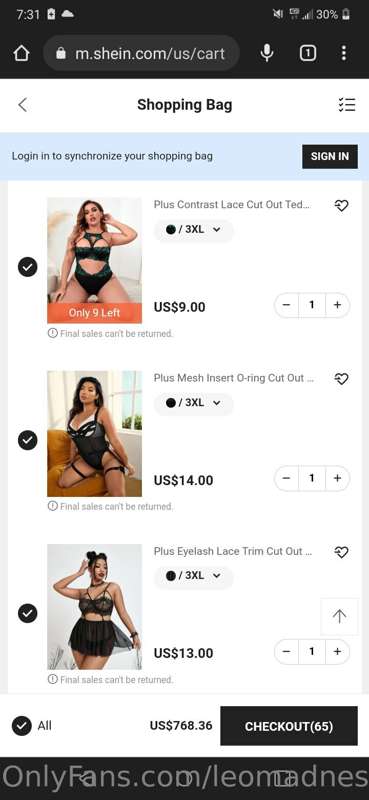369x800 pixels.
Task: Decrease quantity of the US$9.00 item
Action: coord(286,305)
